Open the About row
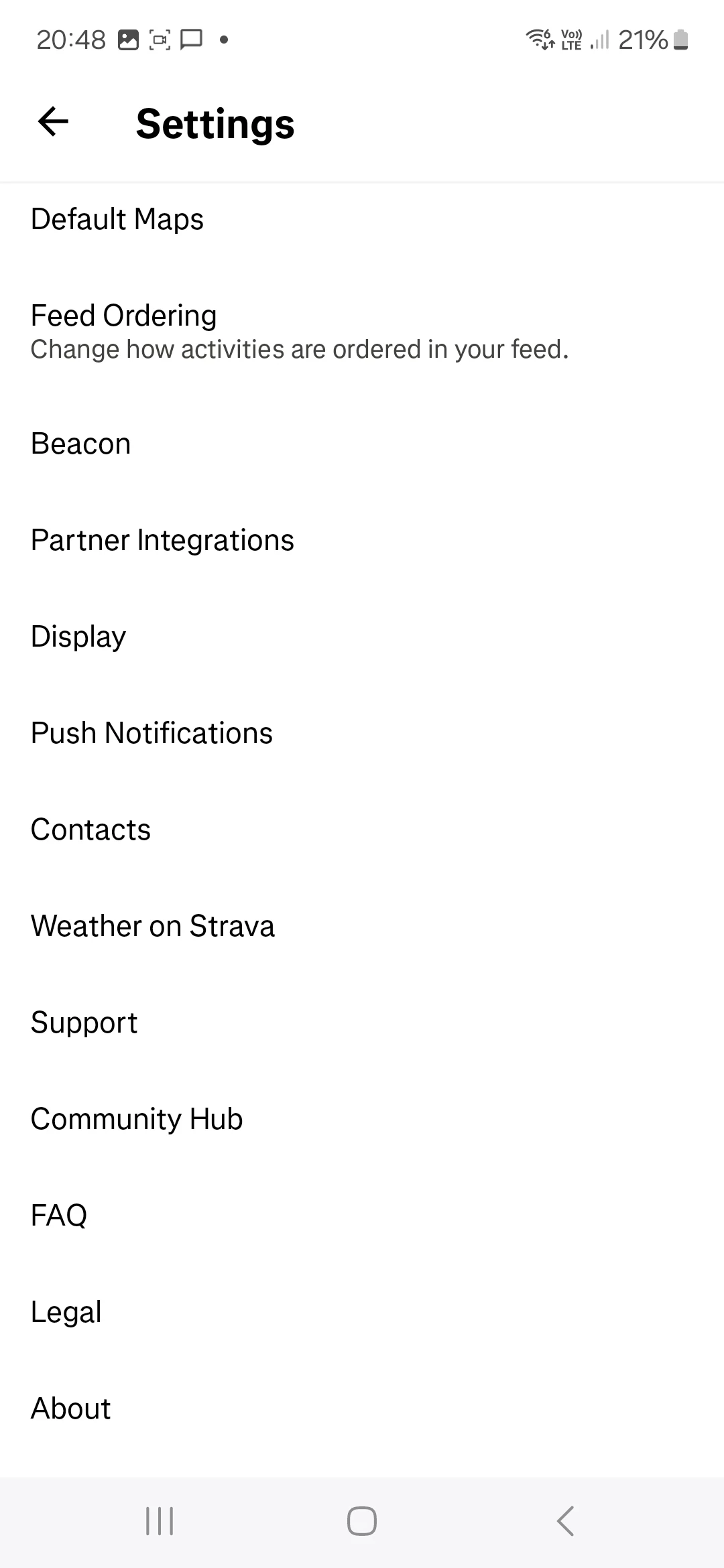The image size is (724, 1568). [x=362, y=1409]
